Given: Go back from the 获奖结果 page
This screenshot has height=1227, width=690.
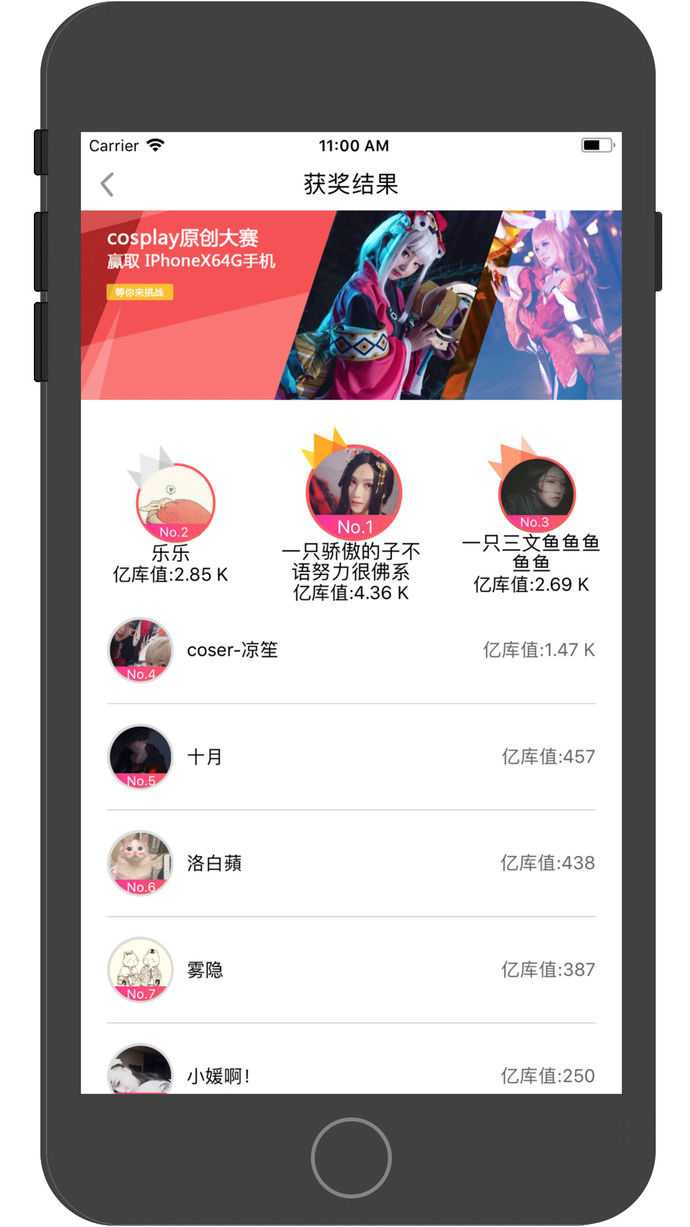Looking at the screenshot, I should (108, 184).
